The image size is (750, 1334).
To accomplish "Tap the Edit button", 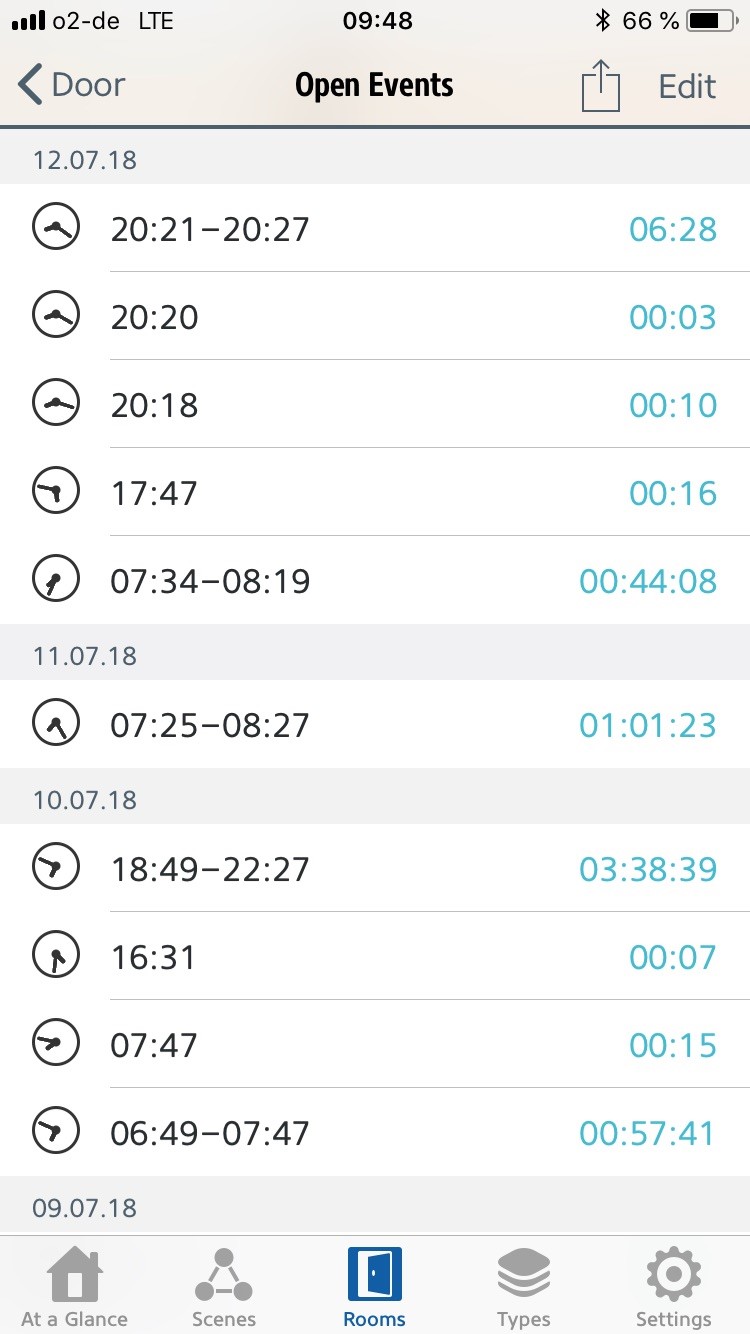I will 686,86.
